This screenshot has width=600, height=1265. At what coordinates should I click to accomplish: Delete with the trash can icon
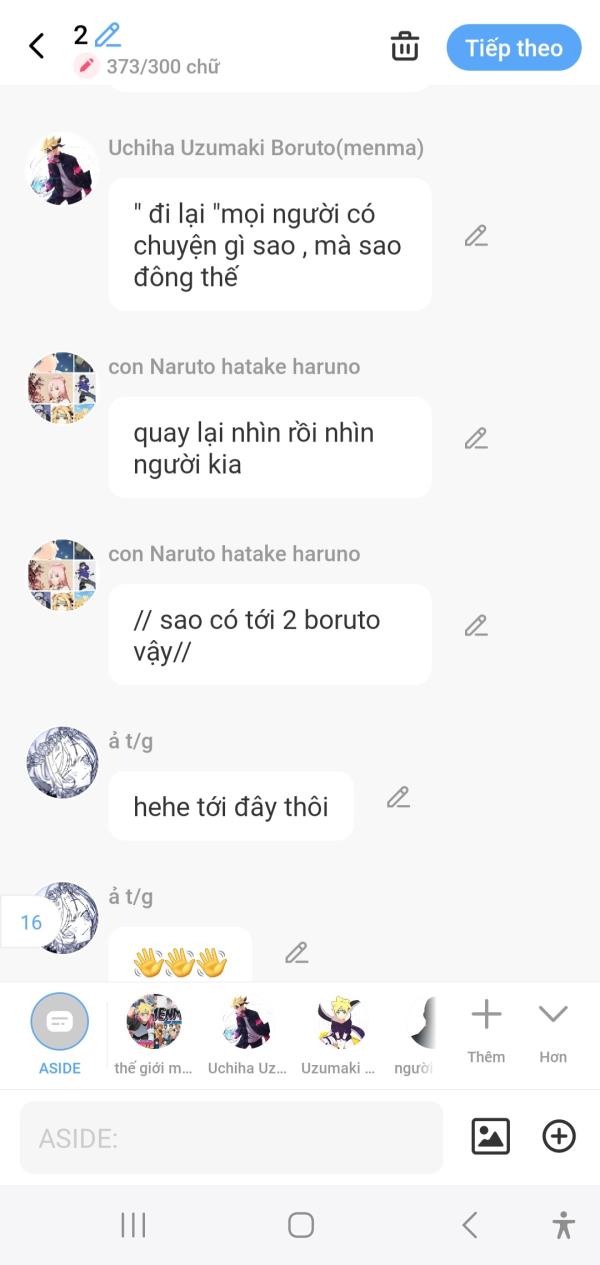click(405, 46)
